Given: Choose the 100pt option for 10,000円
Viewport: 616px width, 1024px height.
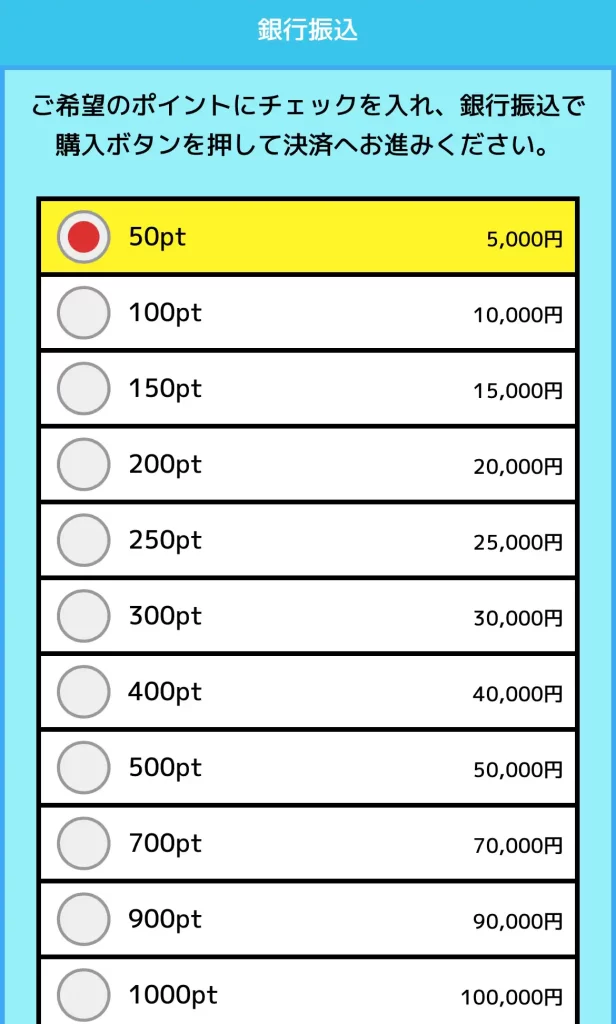Looking at the screenshot, I should (83, 313).
